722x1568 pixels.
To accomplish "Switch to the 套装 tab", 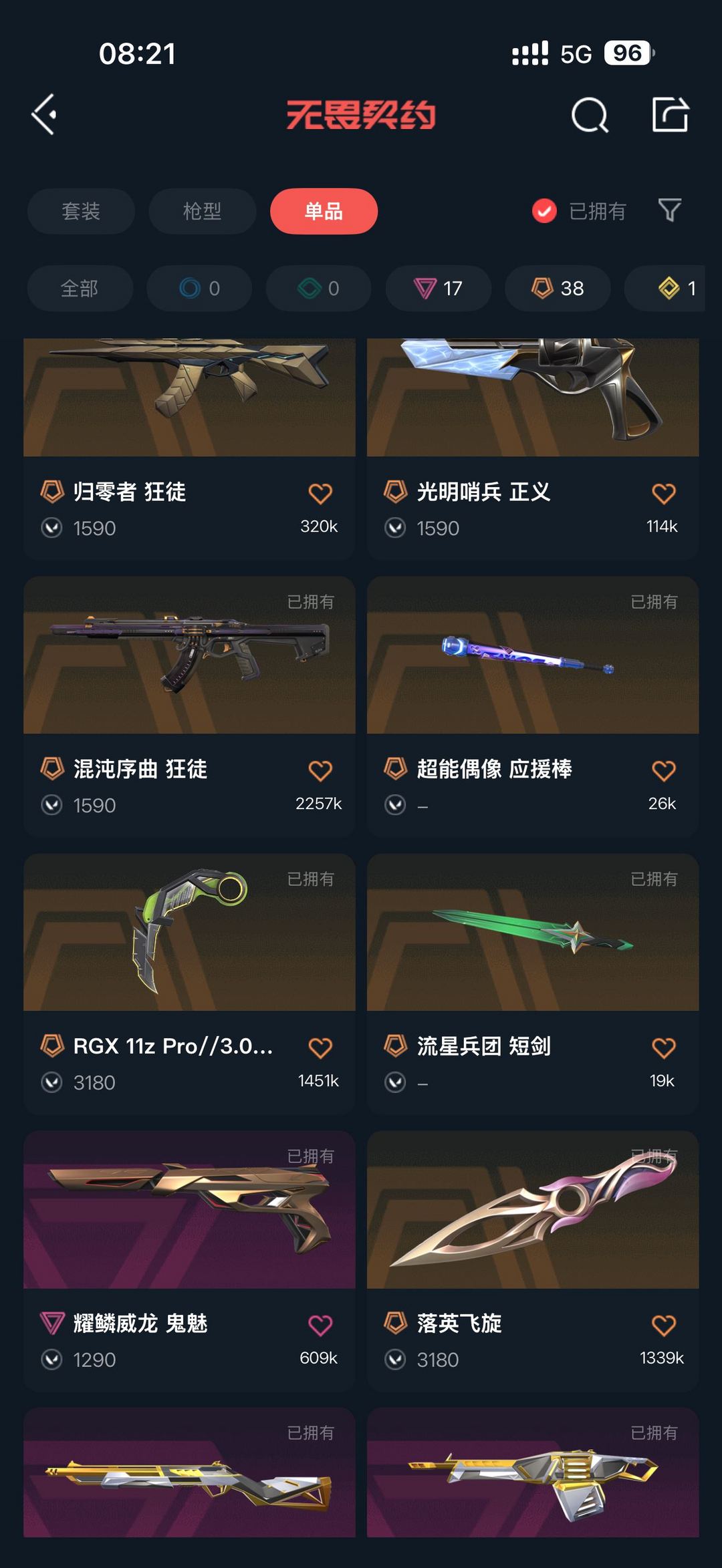I will 81,211.
